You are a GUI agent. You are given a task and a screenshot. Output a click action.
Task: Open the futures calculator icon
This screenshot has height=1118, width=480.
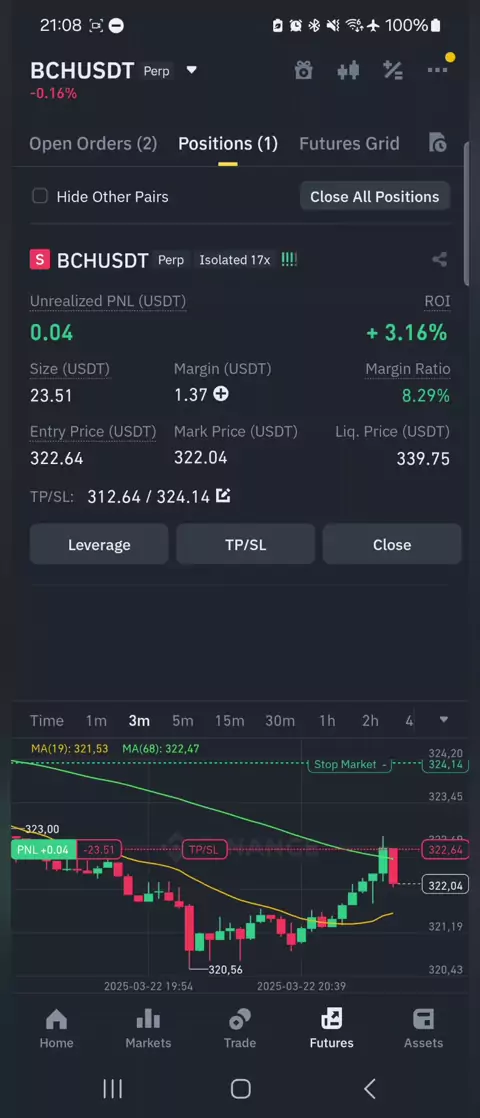pos(393,70)
